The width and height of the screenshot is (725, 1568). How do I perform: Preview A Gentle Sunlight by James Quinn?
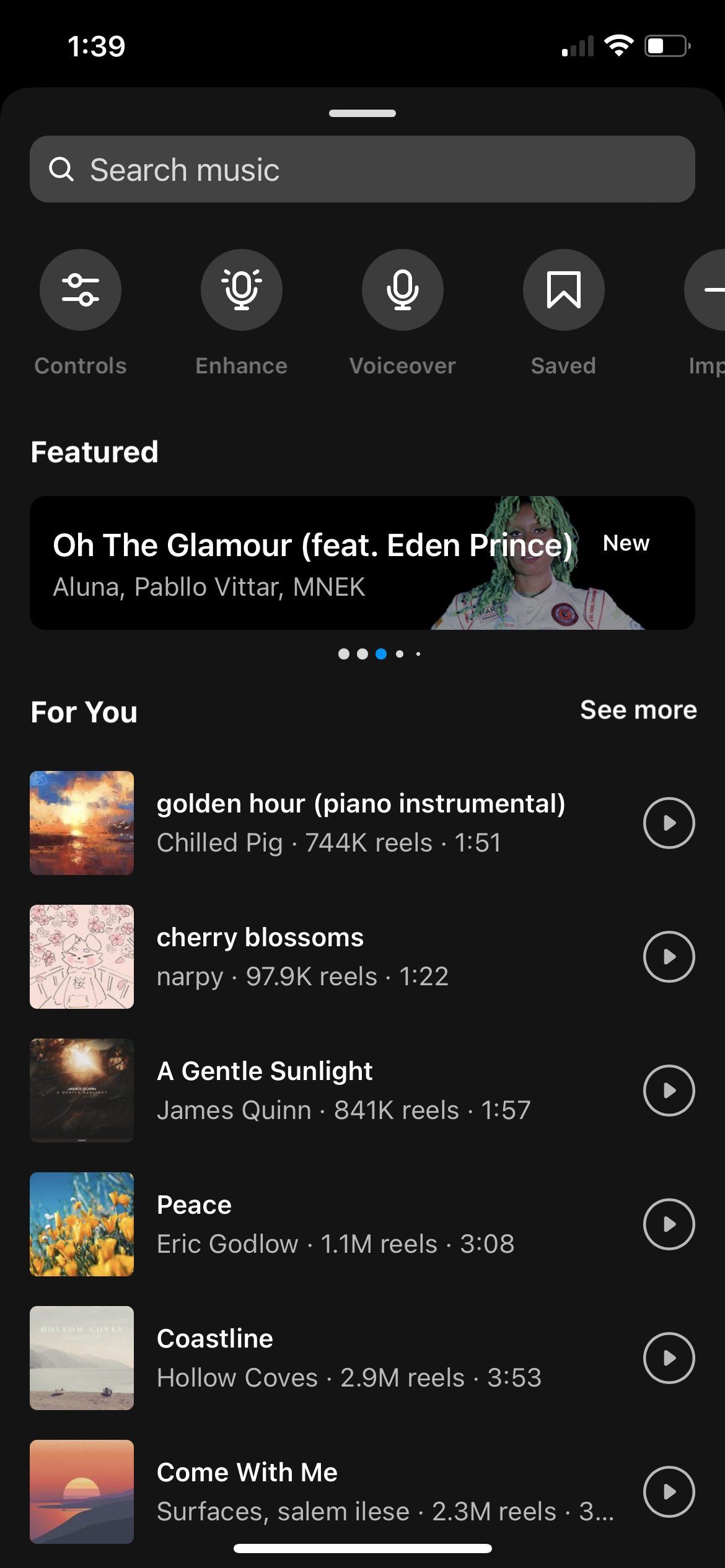pyautogui.click(x=669, y=1091)
